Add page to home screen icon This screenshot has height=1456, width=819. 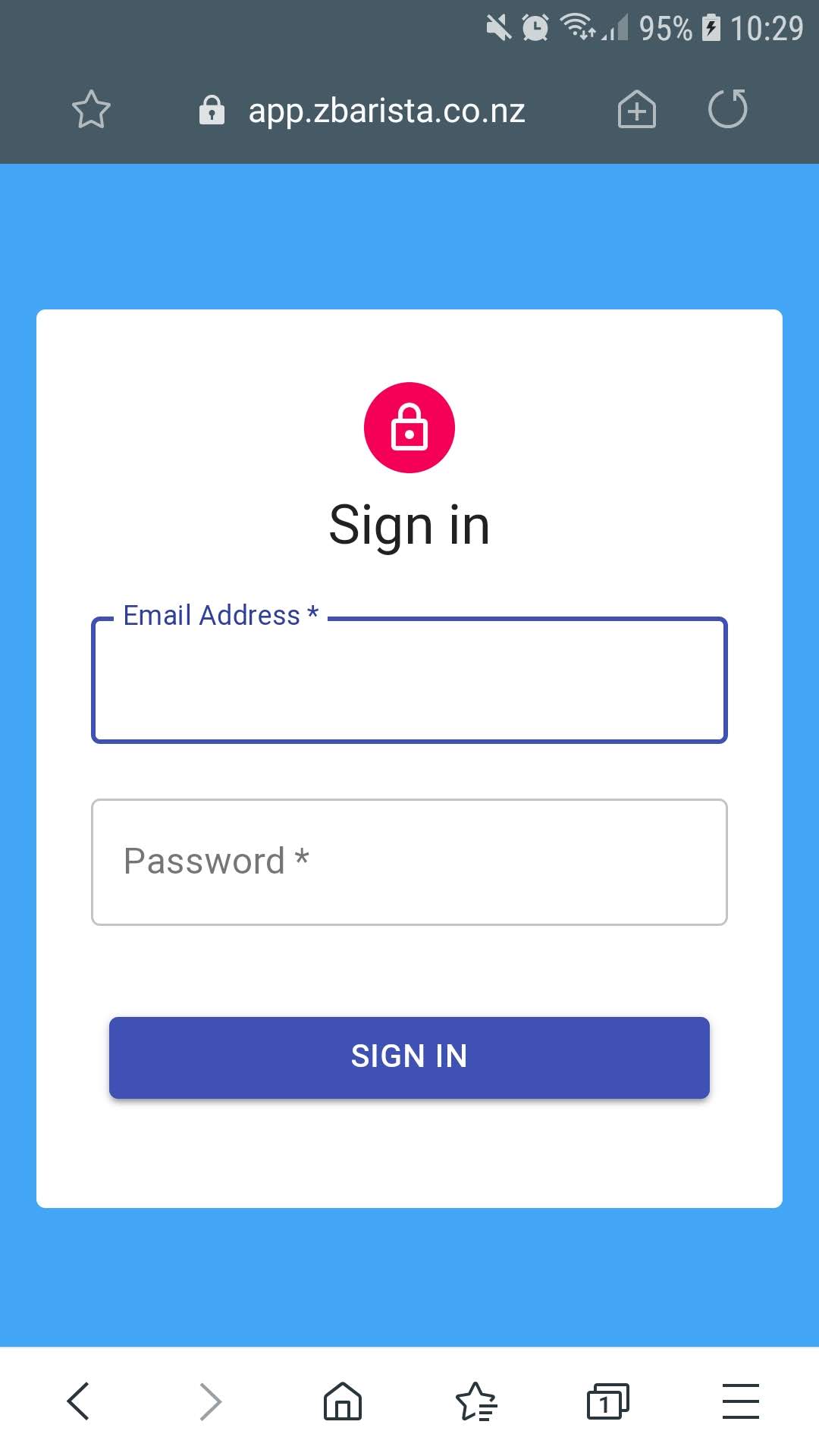click(636, 110)
